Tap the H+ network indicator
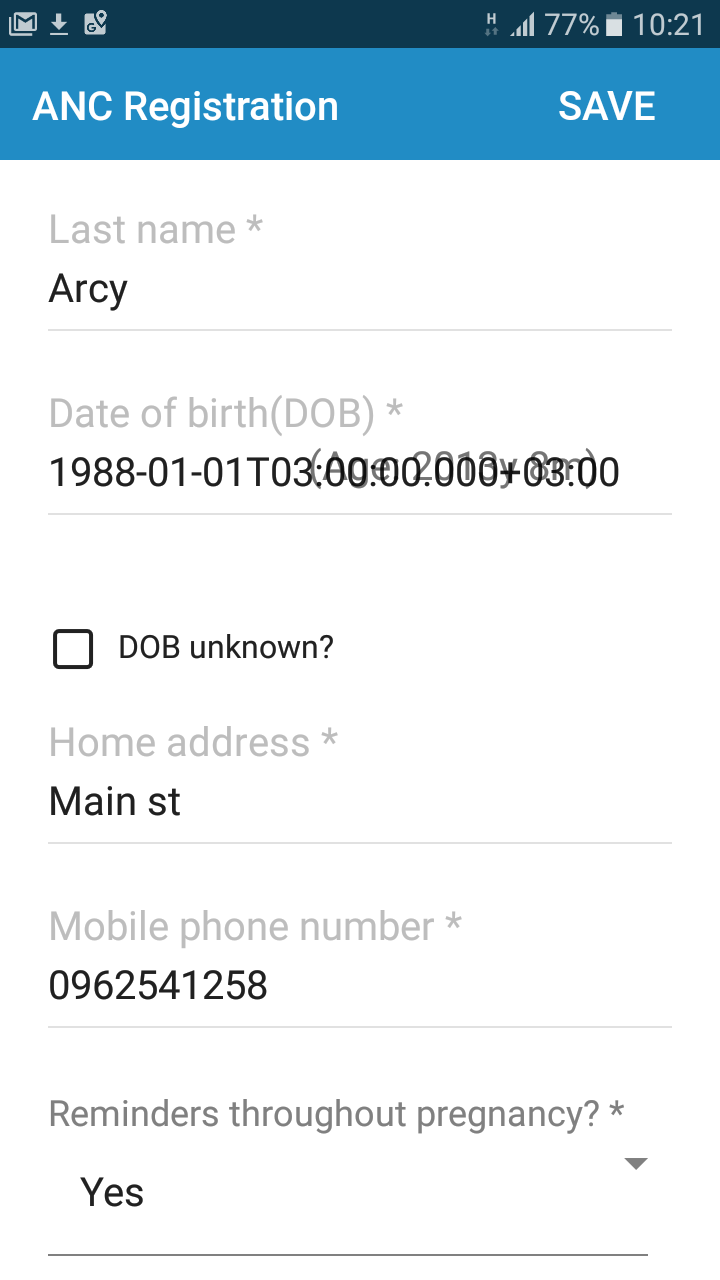The image size is (720, 1280). pos(491,22)
